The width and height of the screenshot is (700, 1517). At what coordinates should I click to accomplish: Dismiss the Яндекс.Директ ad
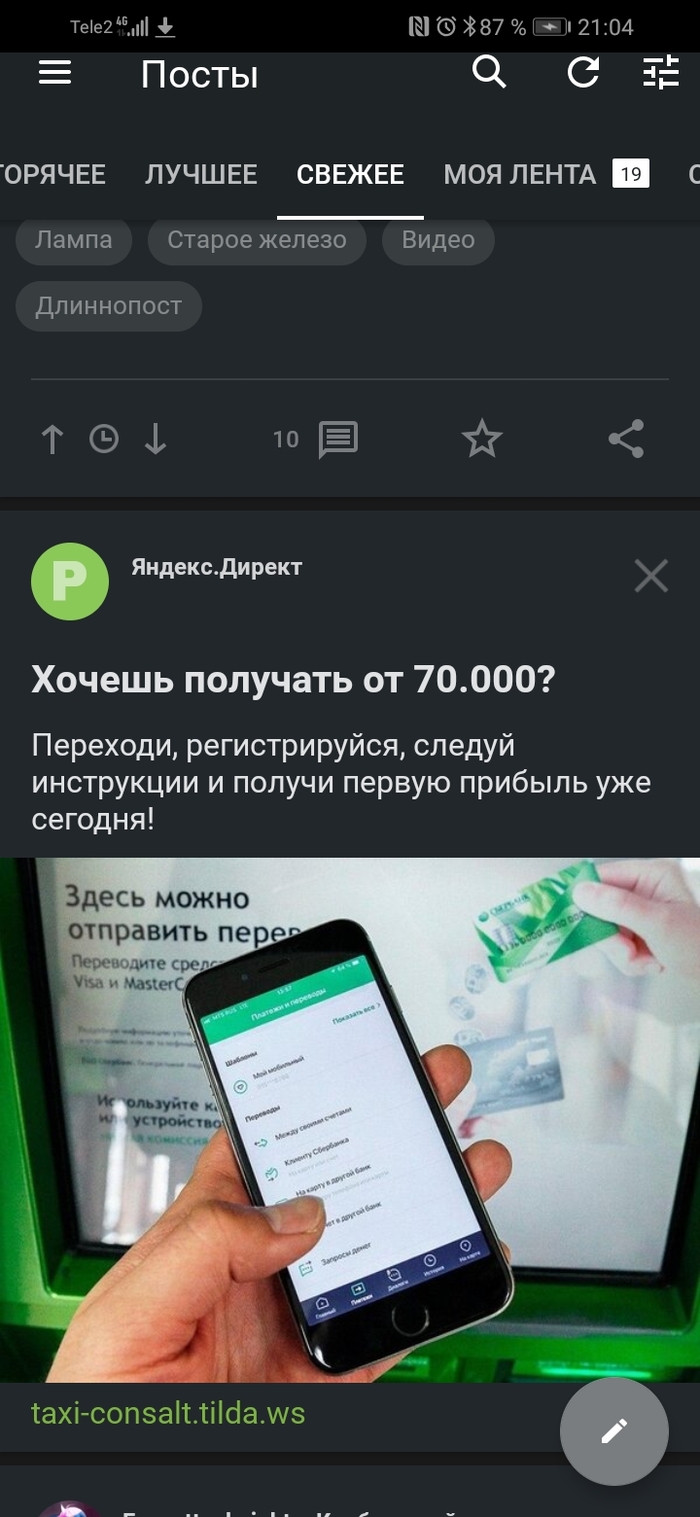point(651,575)
